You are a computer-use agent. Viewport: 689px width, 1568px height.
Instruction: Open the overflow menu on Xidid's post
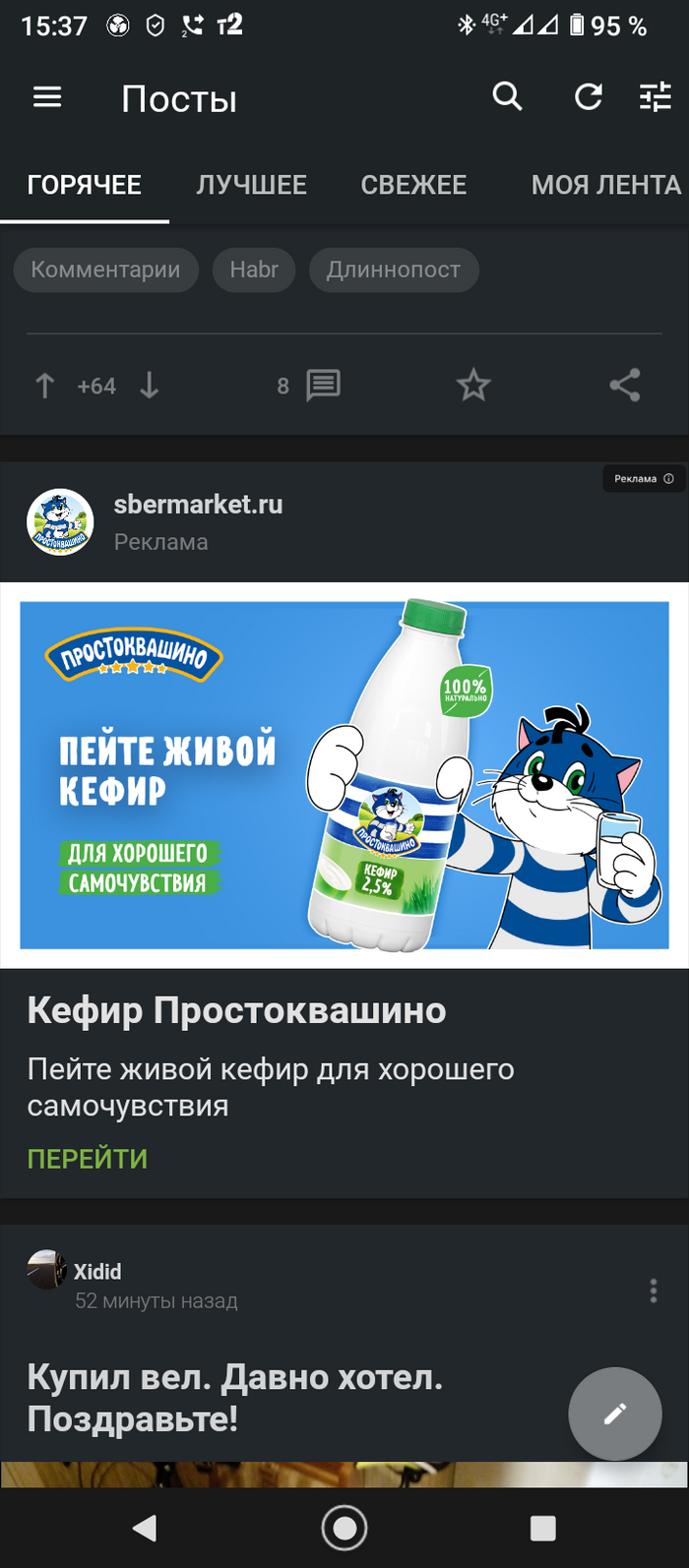[x=653, y=1291]
